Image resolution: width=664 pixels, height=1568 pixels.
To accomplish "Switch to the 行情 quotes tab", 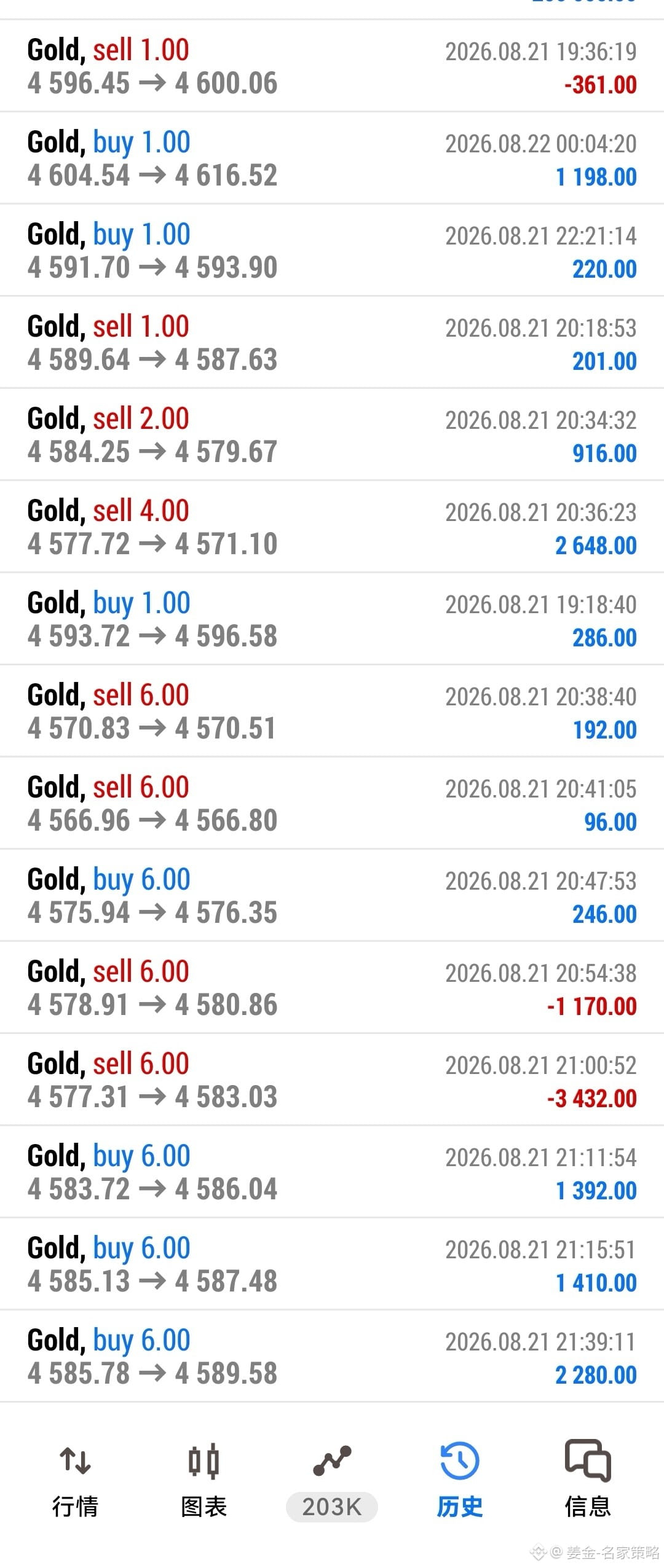I will tap(75, 1481).
